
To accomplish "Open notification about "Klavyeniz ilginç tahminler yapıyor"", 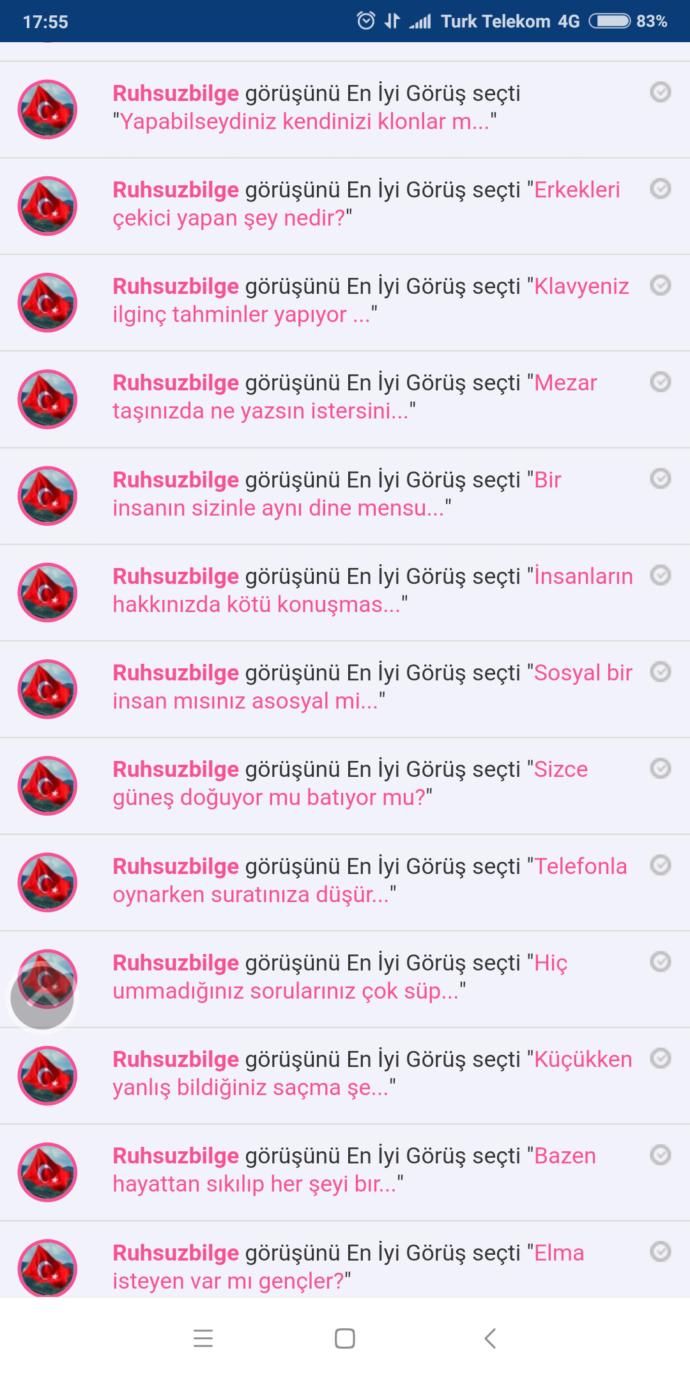I will (x=345, y=302).
